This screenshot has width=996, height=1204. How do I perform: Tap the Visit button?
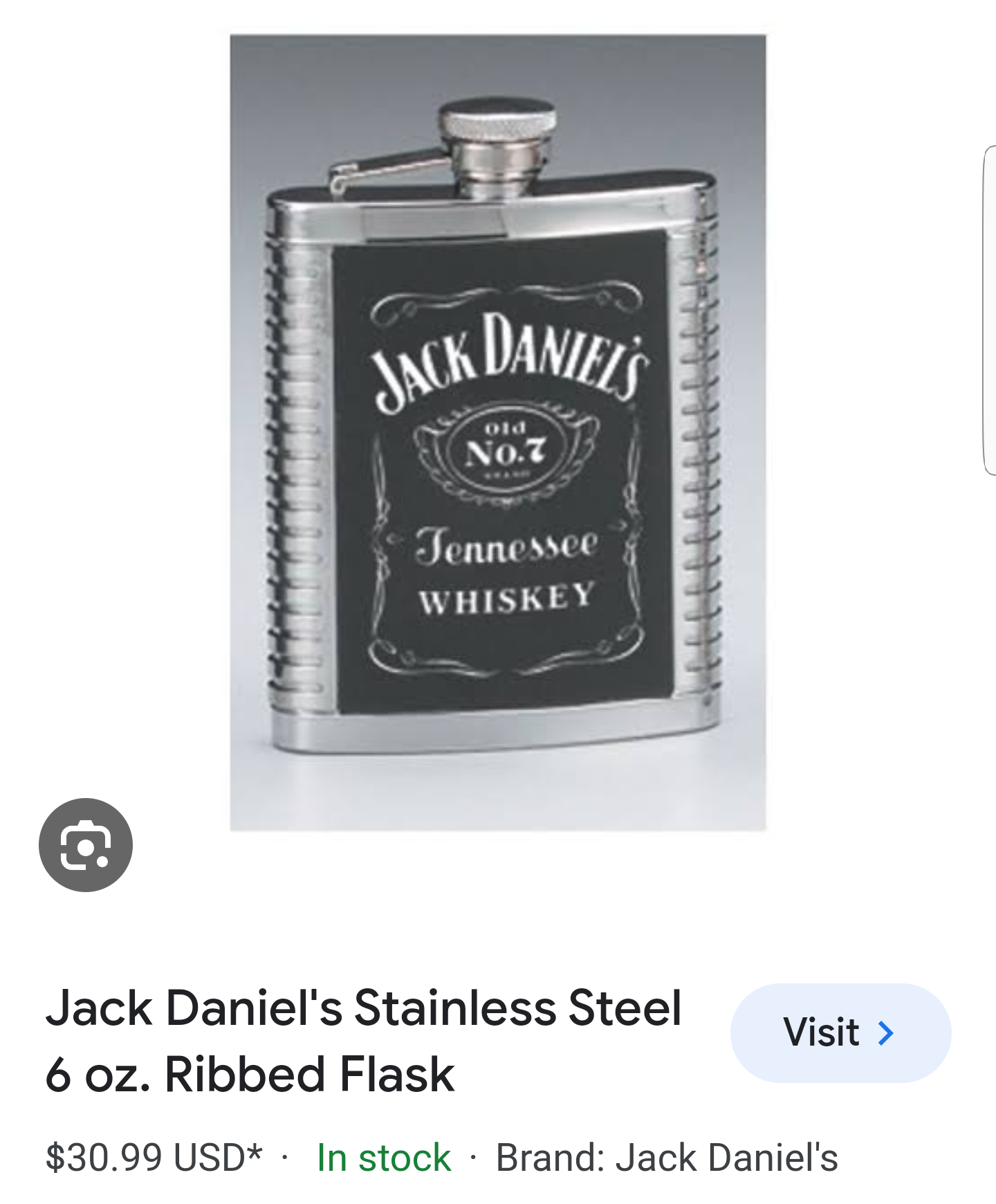(840, 1032)
